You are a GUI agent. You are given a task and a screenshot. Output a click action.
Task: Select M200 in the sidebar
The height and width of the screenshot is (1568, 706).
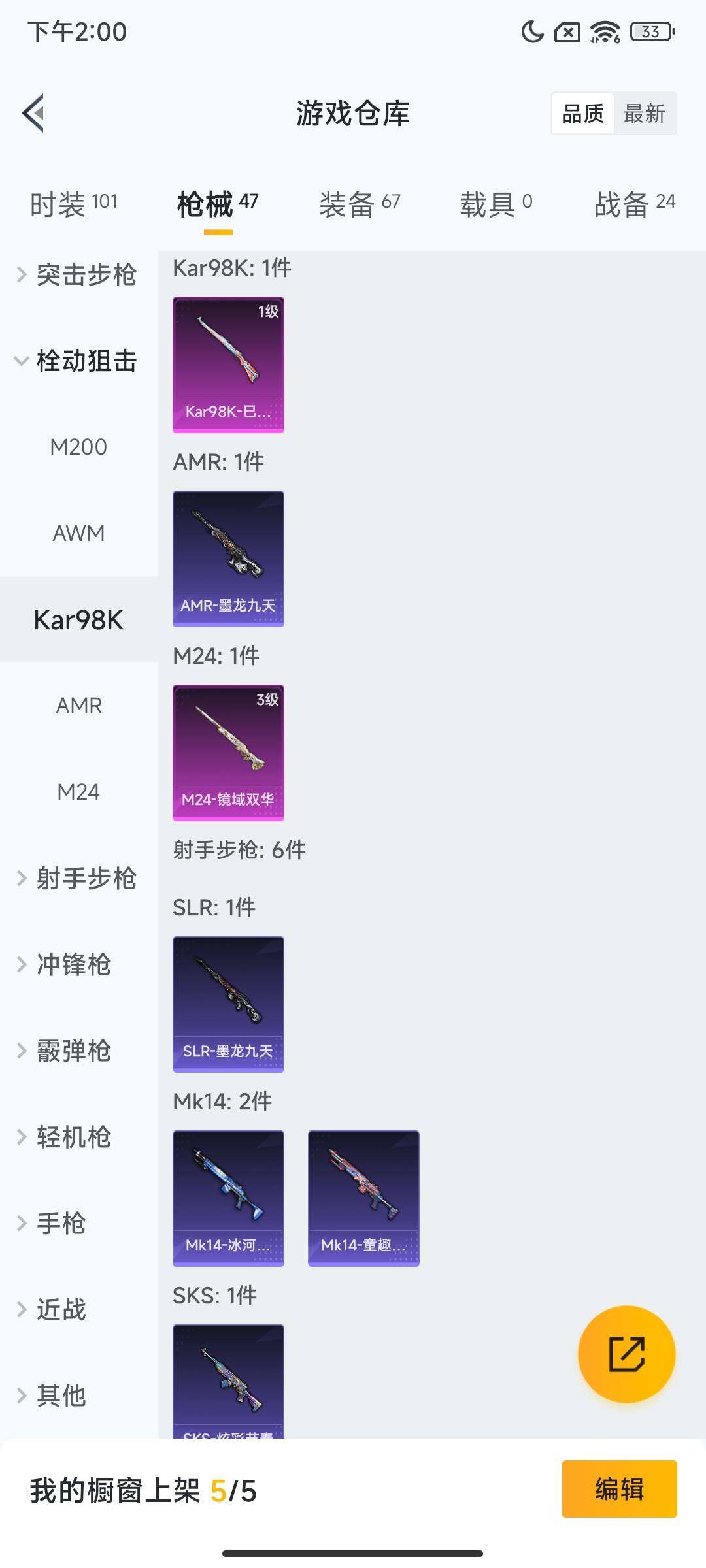pos(78,447)
